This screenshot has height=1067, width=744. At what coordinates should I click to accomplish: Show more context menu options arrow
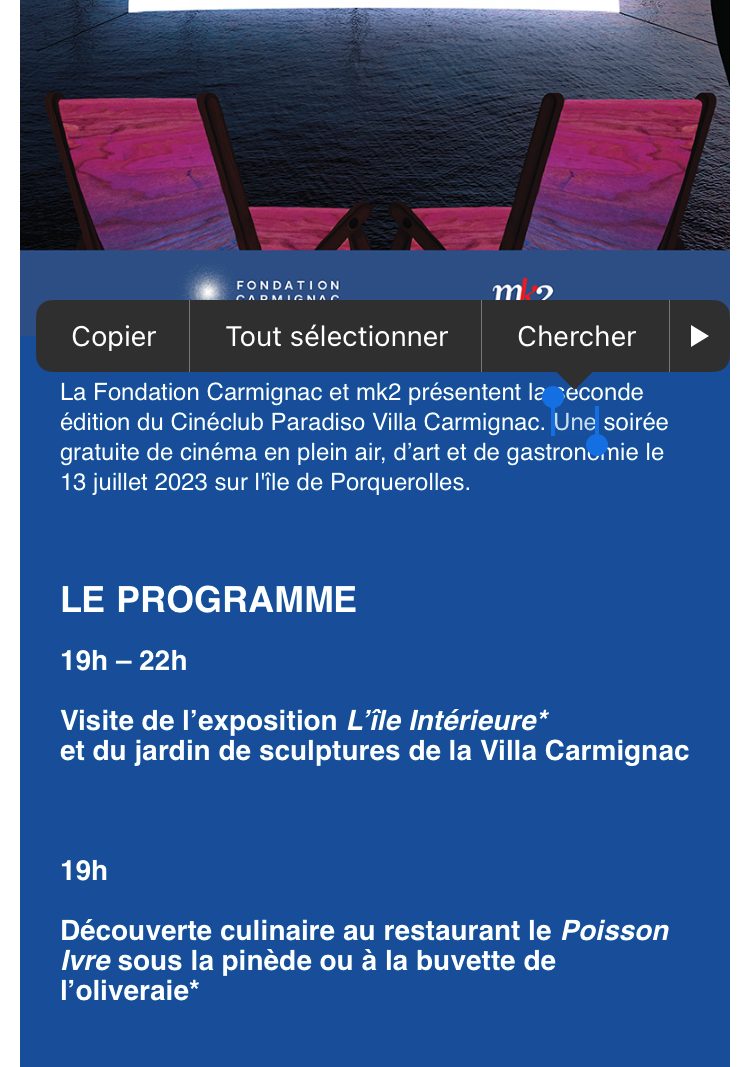click(699, 336)
